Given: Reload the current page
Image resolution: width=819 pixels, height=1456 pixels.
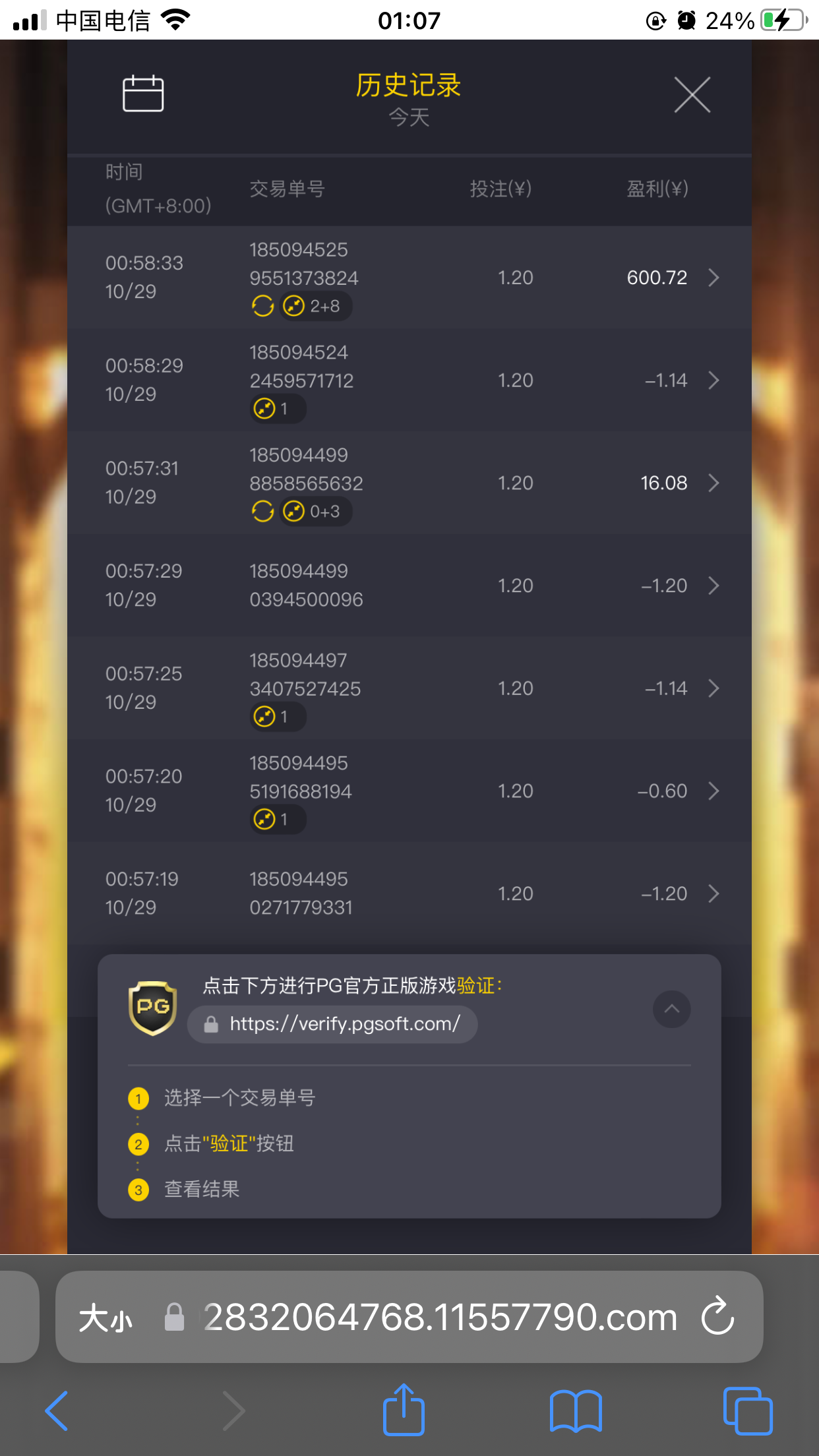Looking at the screenshot, I should coord(717,1316).
